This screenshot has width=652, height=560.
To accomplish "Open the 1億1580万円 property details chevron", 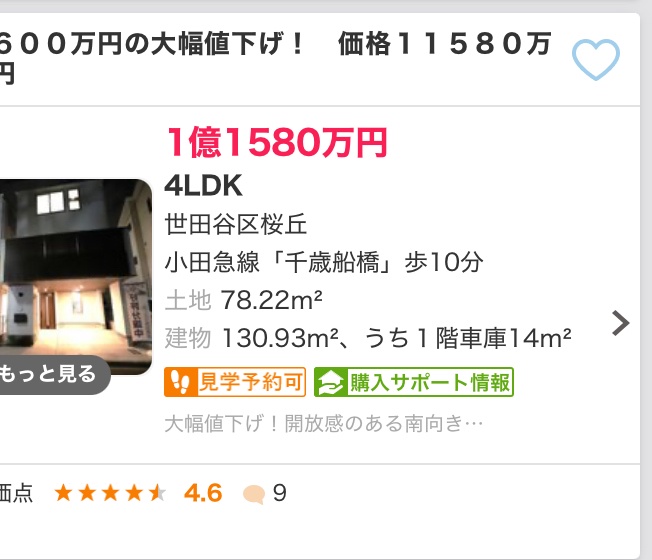I will point(620,322).
